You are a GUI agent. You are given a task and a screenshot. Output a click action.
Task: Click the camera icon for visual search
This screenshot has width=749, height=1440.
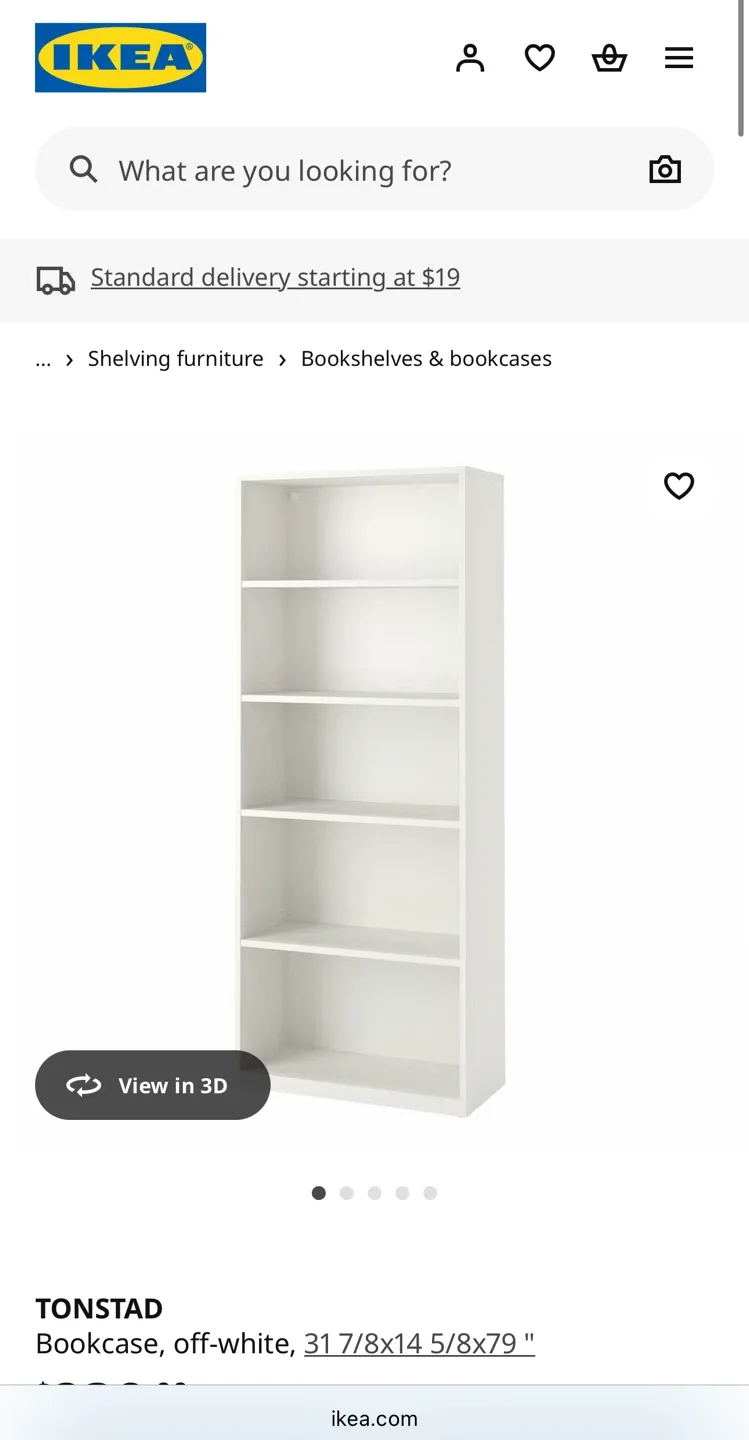coord(665,170)
